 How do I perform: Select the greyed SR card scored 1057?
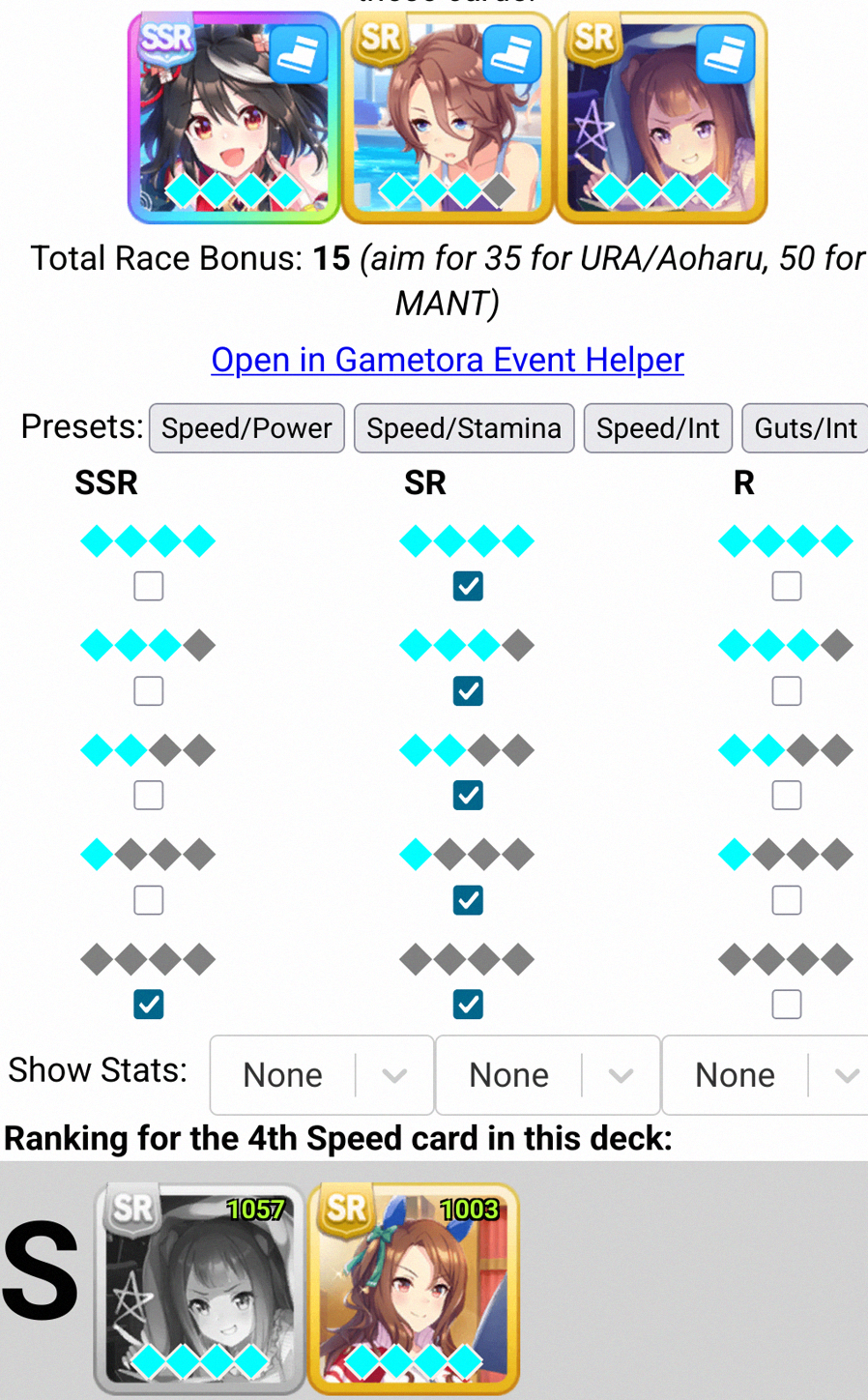coord(200,1288)
